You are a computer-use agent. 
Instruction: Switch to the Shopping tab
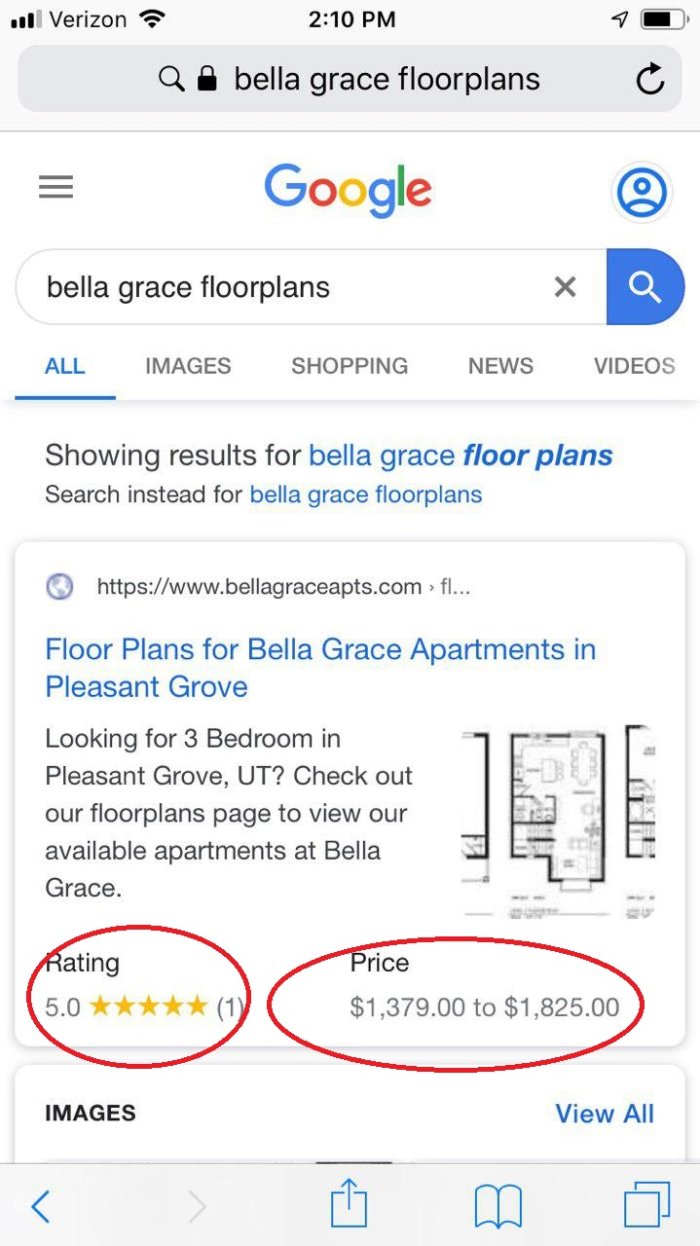pyautogui.click(x=349, y=366)
